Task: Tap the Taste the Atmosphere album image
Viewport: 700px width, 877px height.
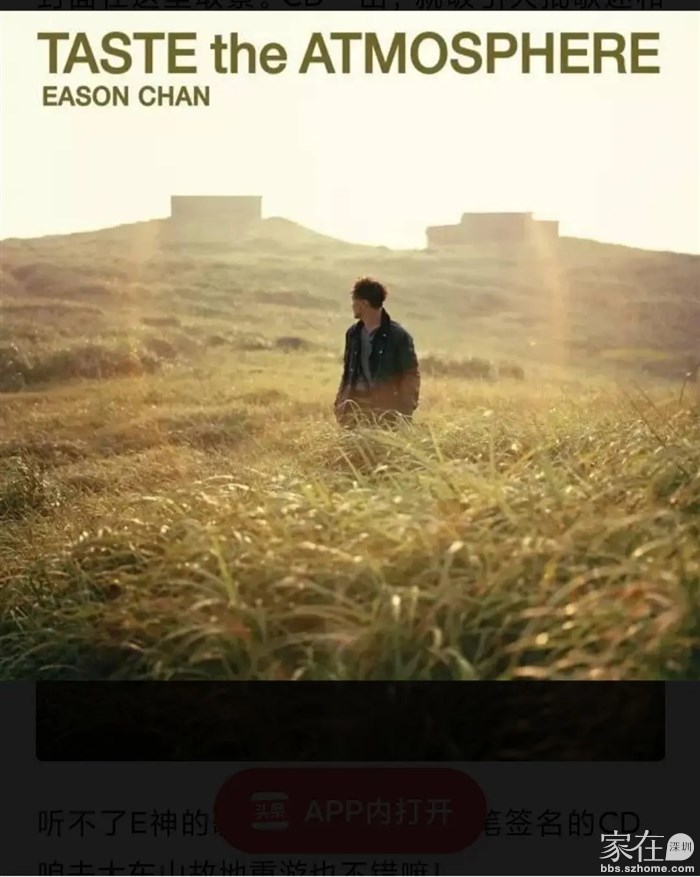Action: (350, 345)
